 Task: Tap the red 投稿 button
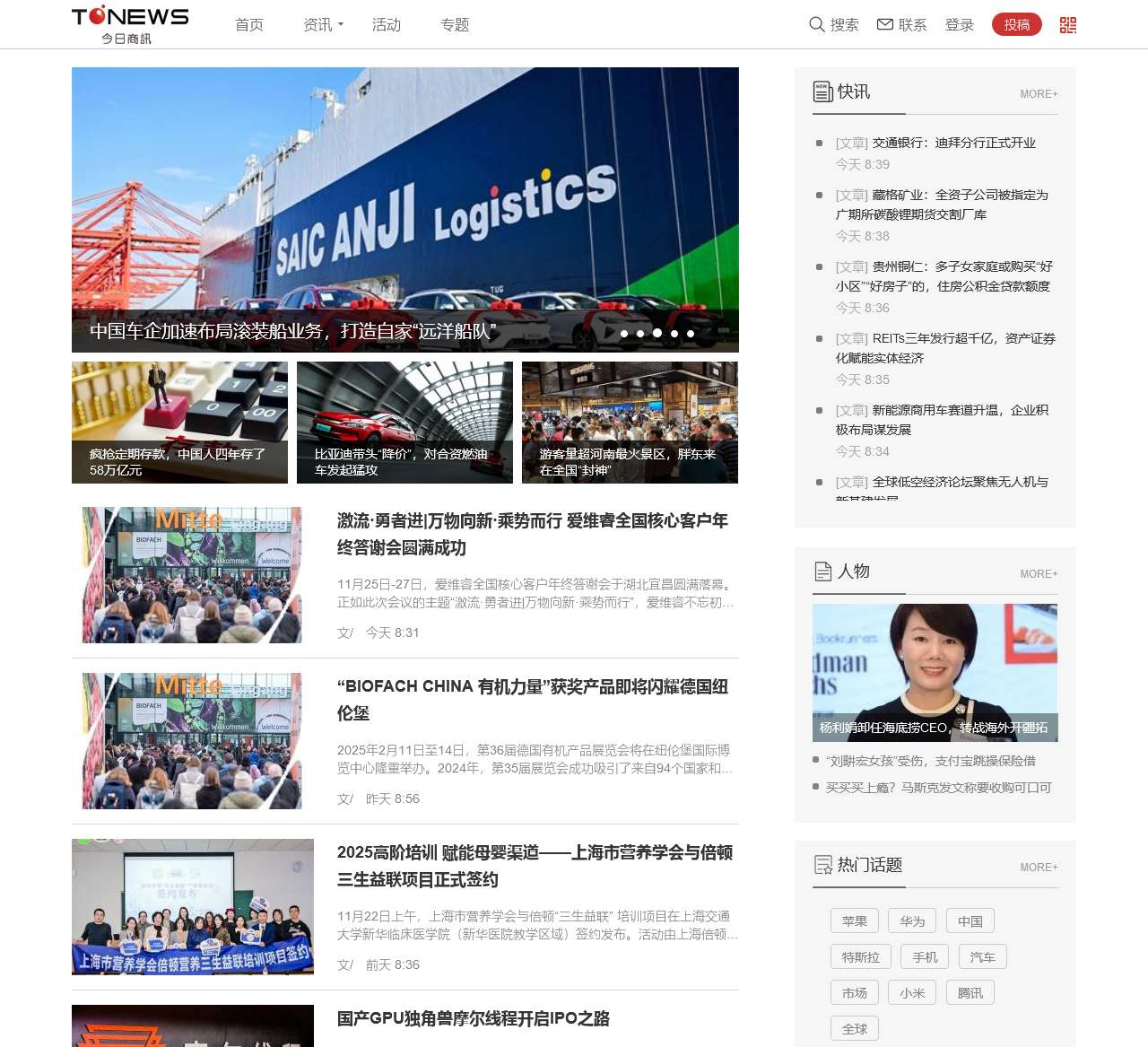(x=1016, y=25)
